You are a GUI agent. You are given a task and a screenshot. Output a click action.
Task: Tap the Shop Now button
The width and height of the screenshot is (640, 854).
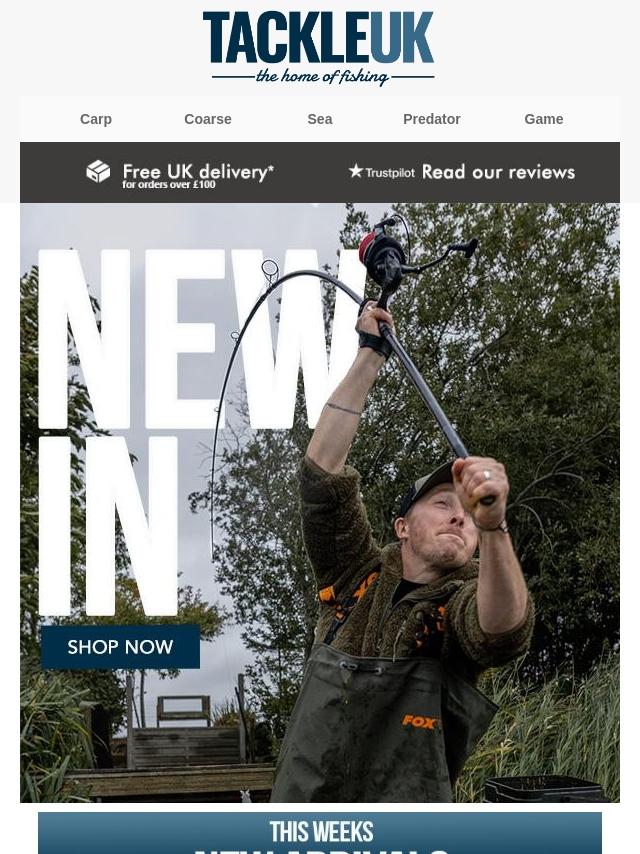click(120, 646)
